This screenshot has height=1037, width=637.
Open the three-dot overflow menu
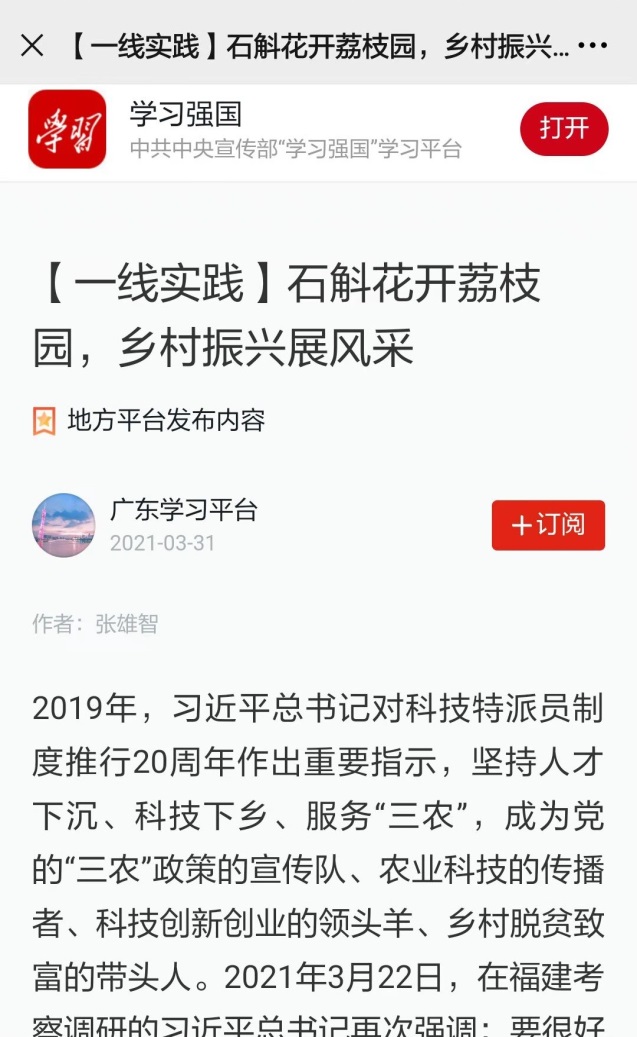tap(593, 46)
